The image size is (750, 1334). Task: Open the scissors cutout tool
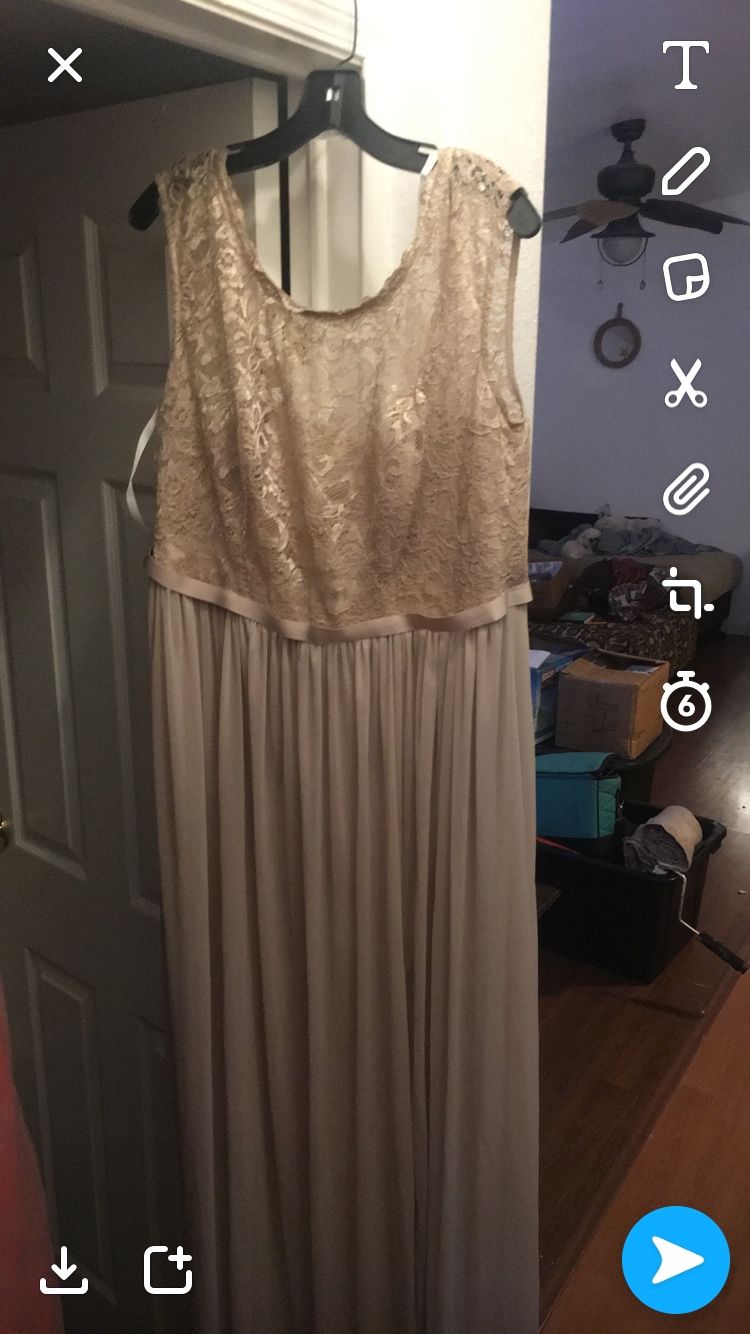(x=686, y=385)
